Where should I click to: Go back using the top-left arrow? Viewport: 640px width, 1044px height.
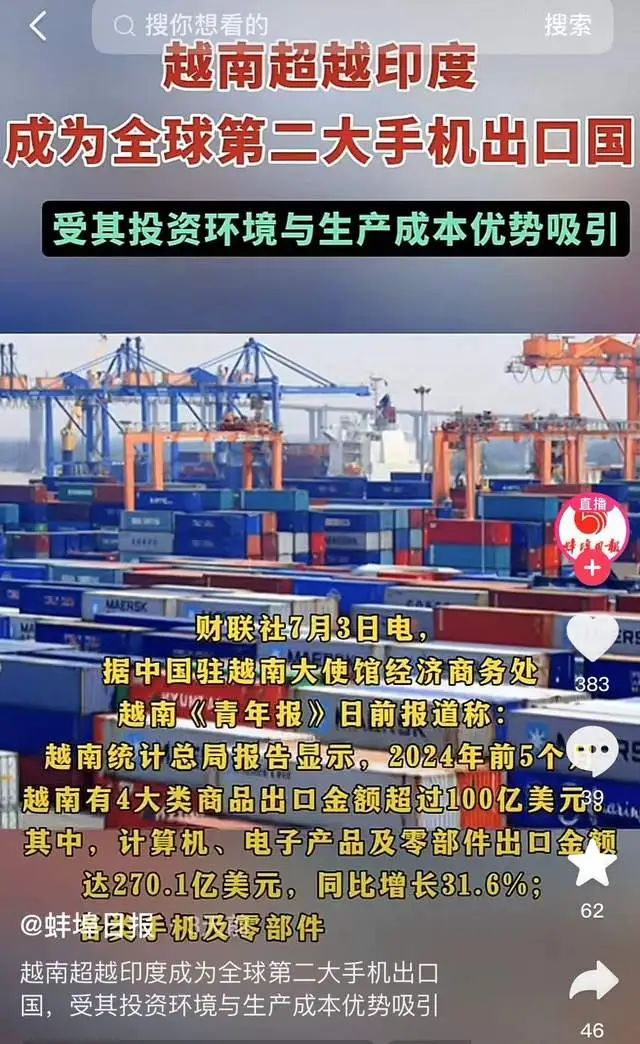(38, 26)
